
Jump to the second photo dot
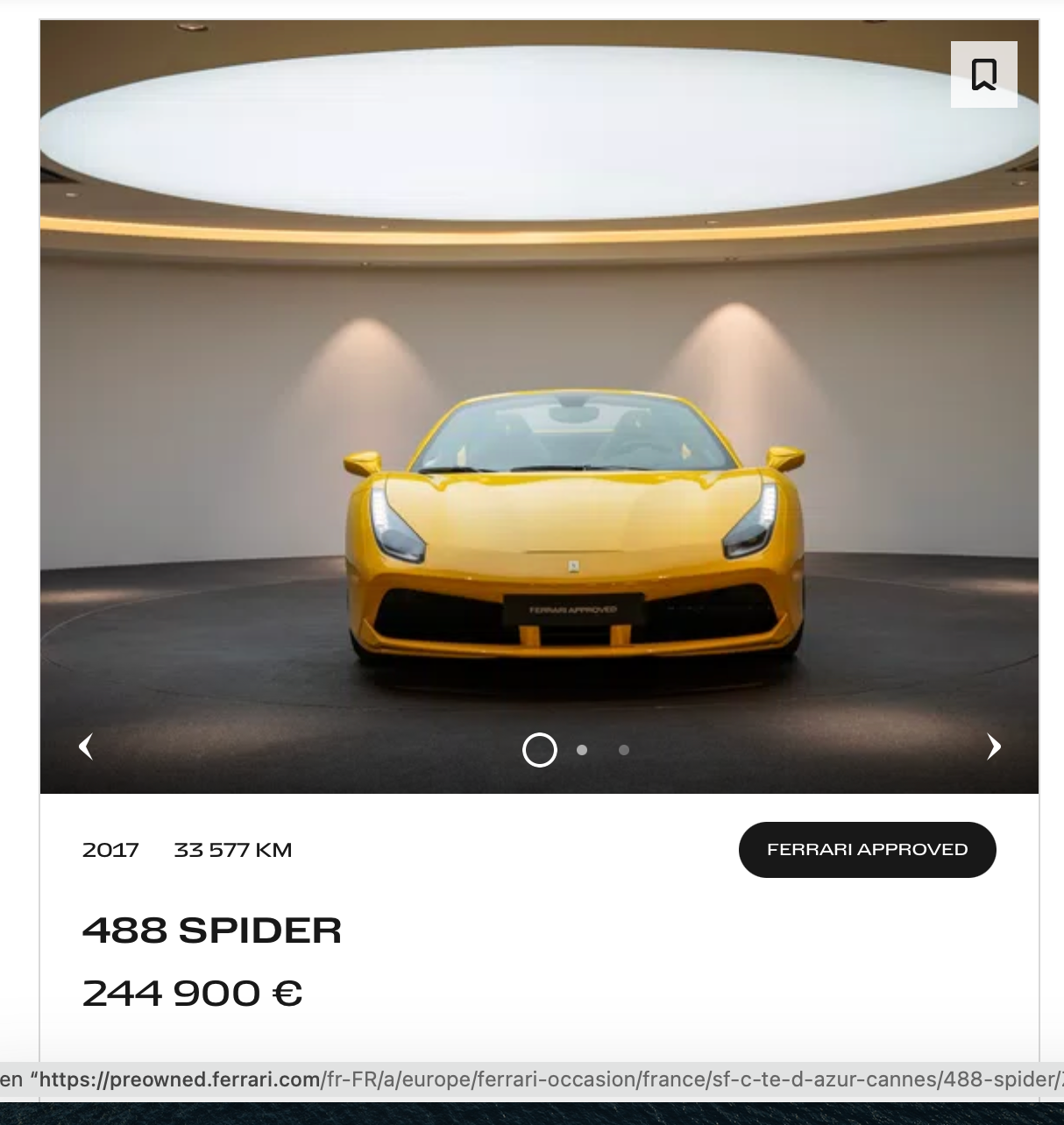582,750
